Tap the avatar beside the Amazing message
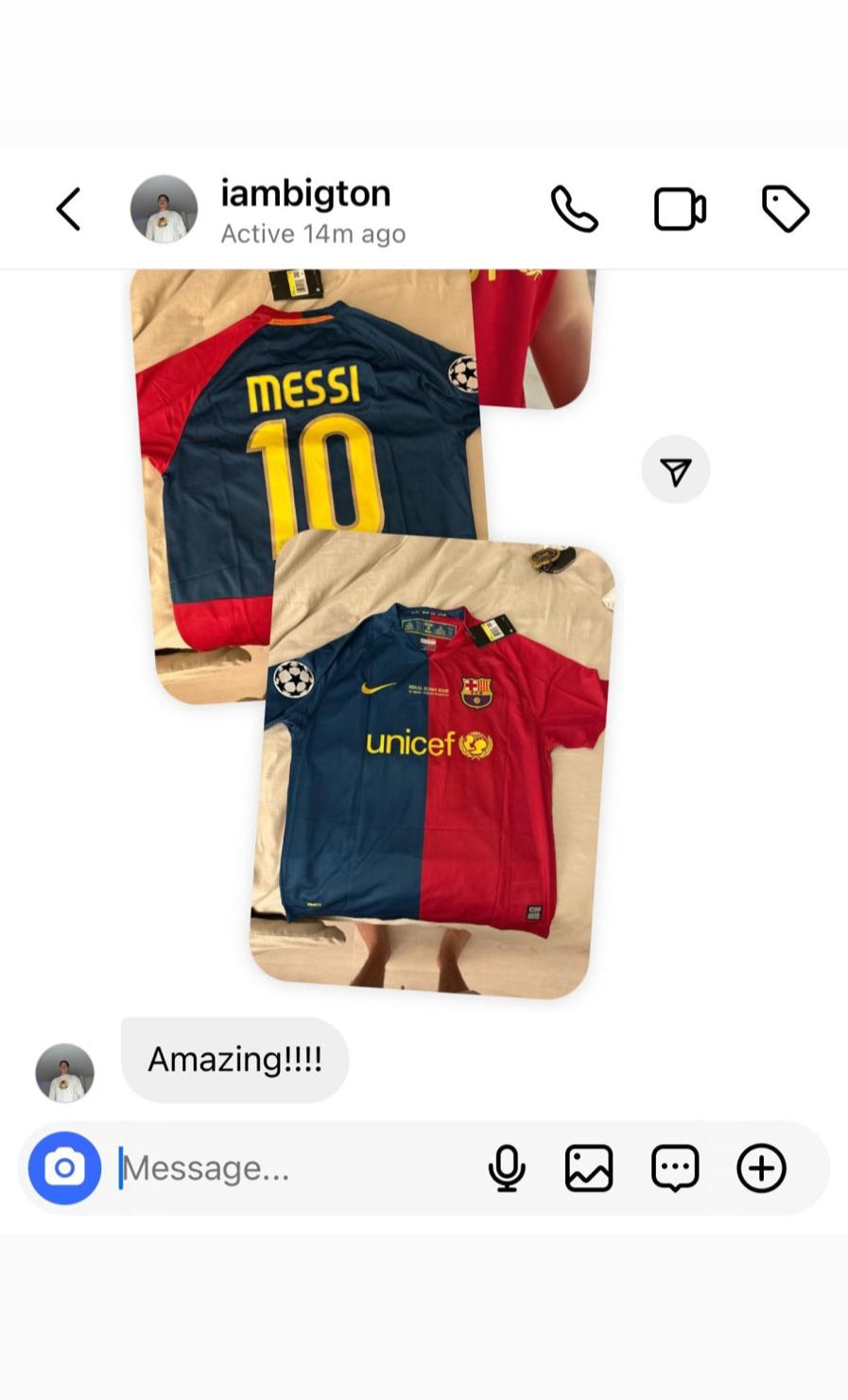 coord(64,1073)
